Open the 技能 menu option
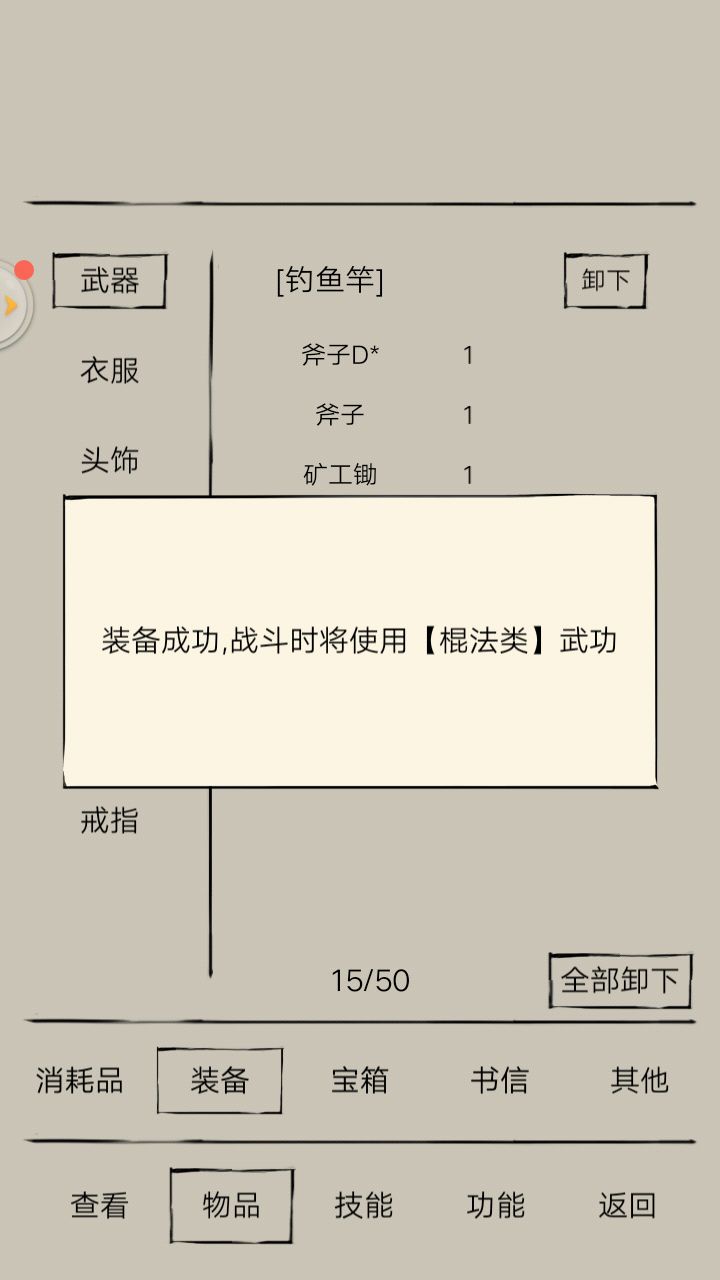Image resolution: width=720 pixels, height=1280 pixels. (364, 1206)
